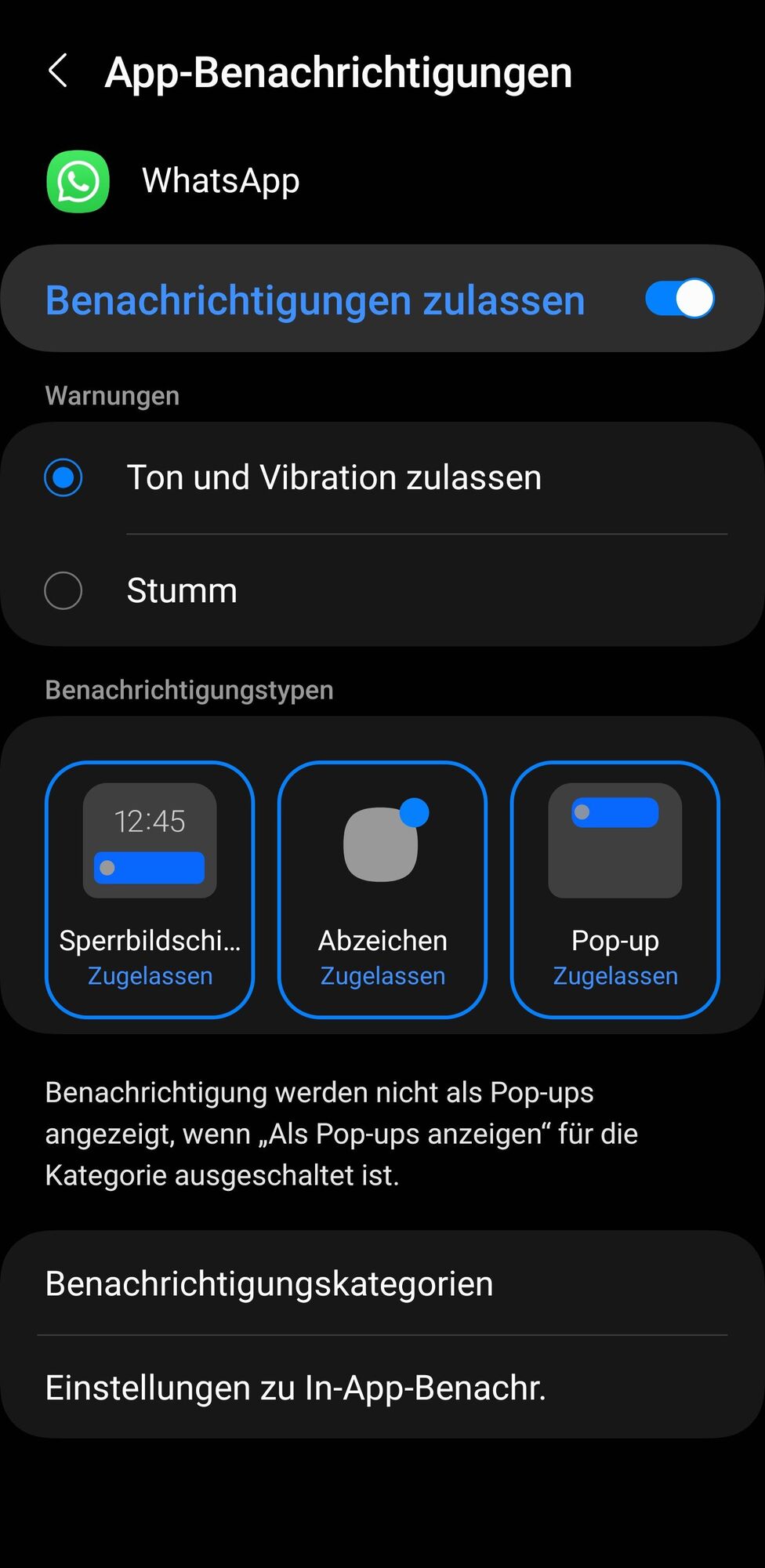The width and height of the screenshot is (765, 1568).
Task: Turn off Abzeichen notification type
Action: coord(382,889)
